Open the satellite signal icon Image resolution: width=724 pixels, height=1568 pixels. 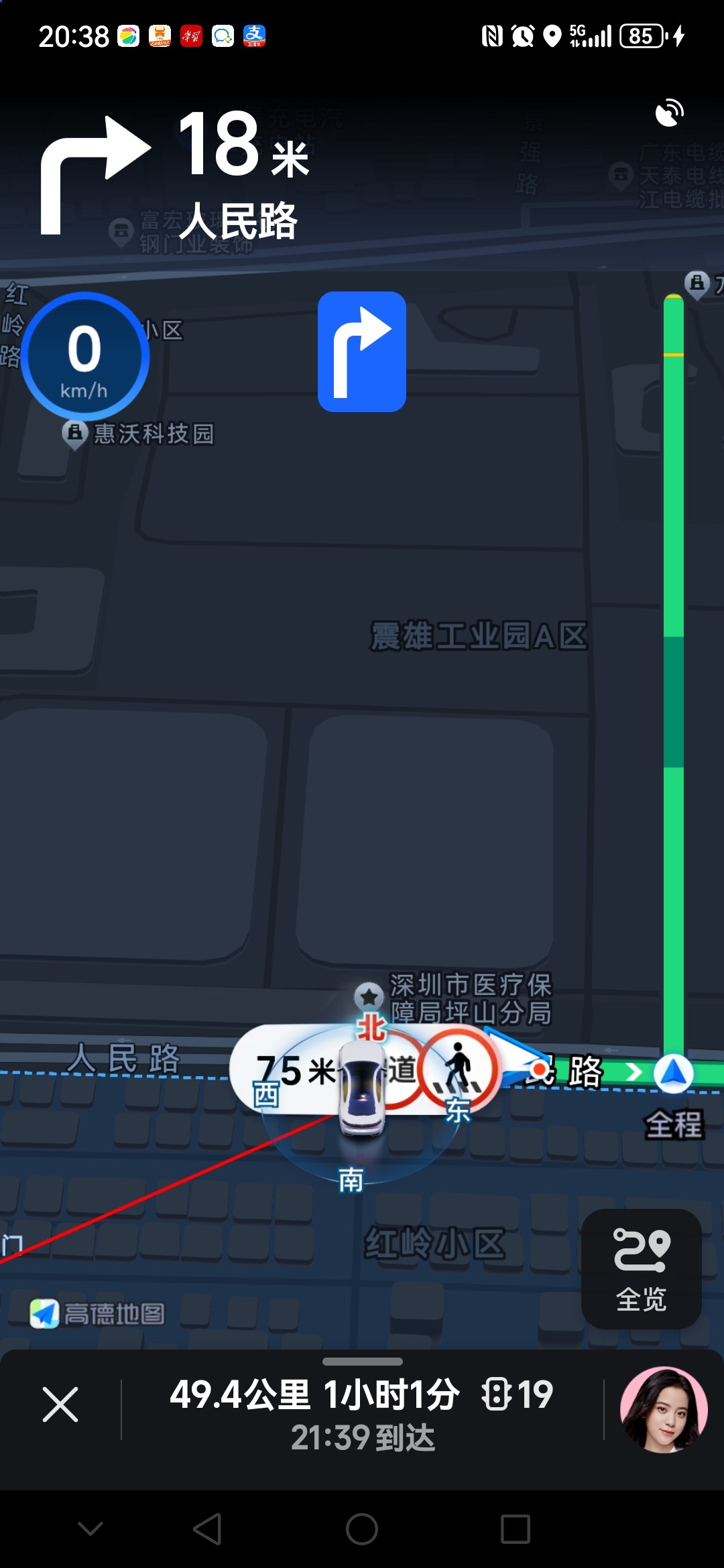click(670, 113)
